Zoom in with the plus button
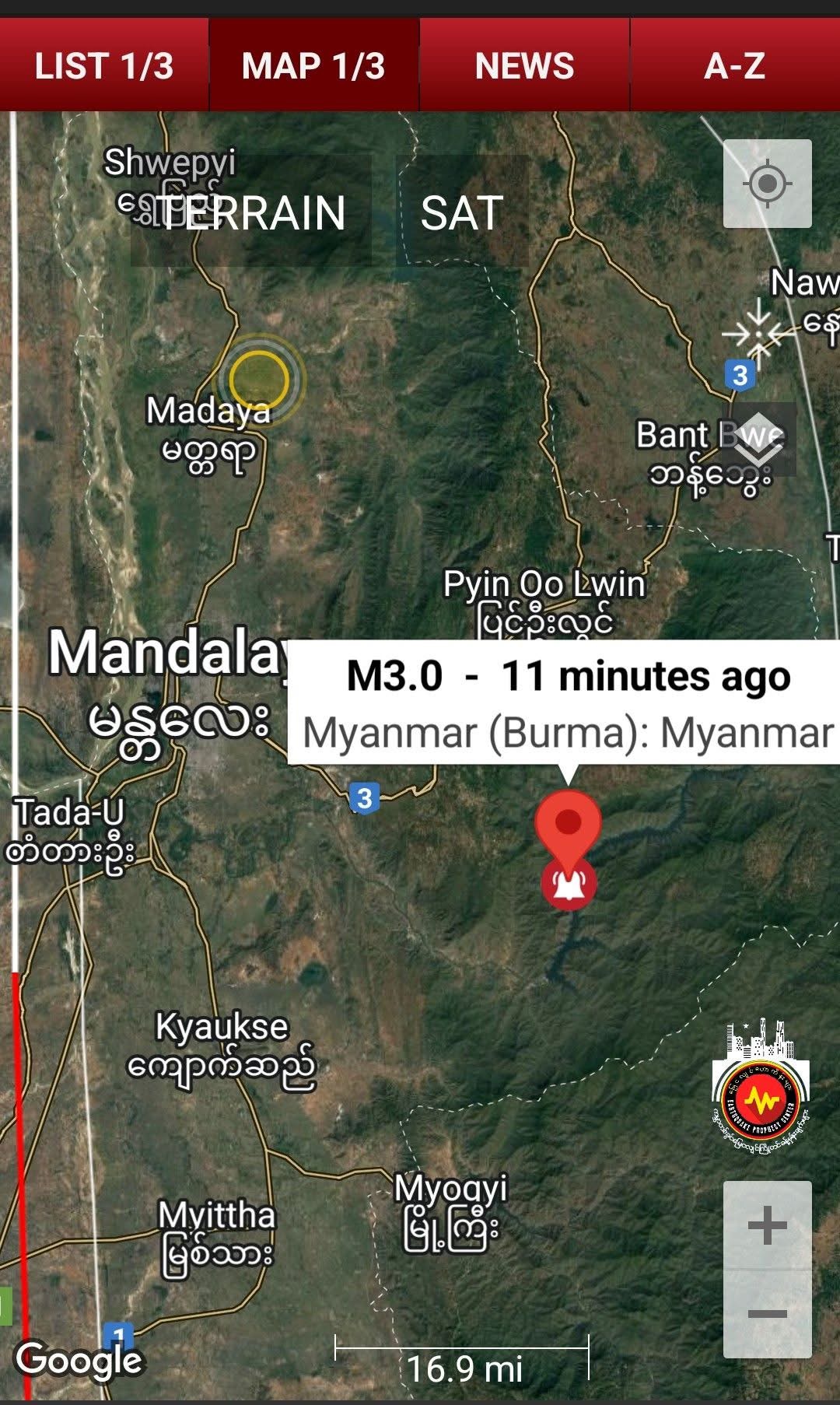 tap(767, 1226)
